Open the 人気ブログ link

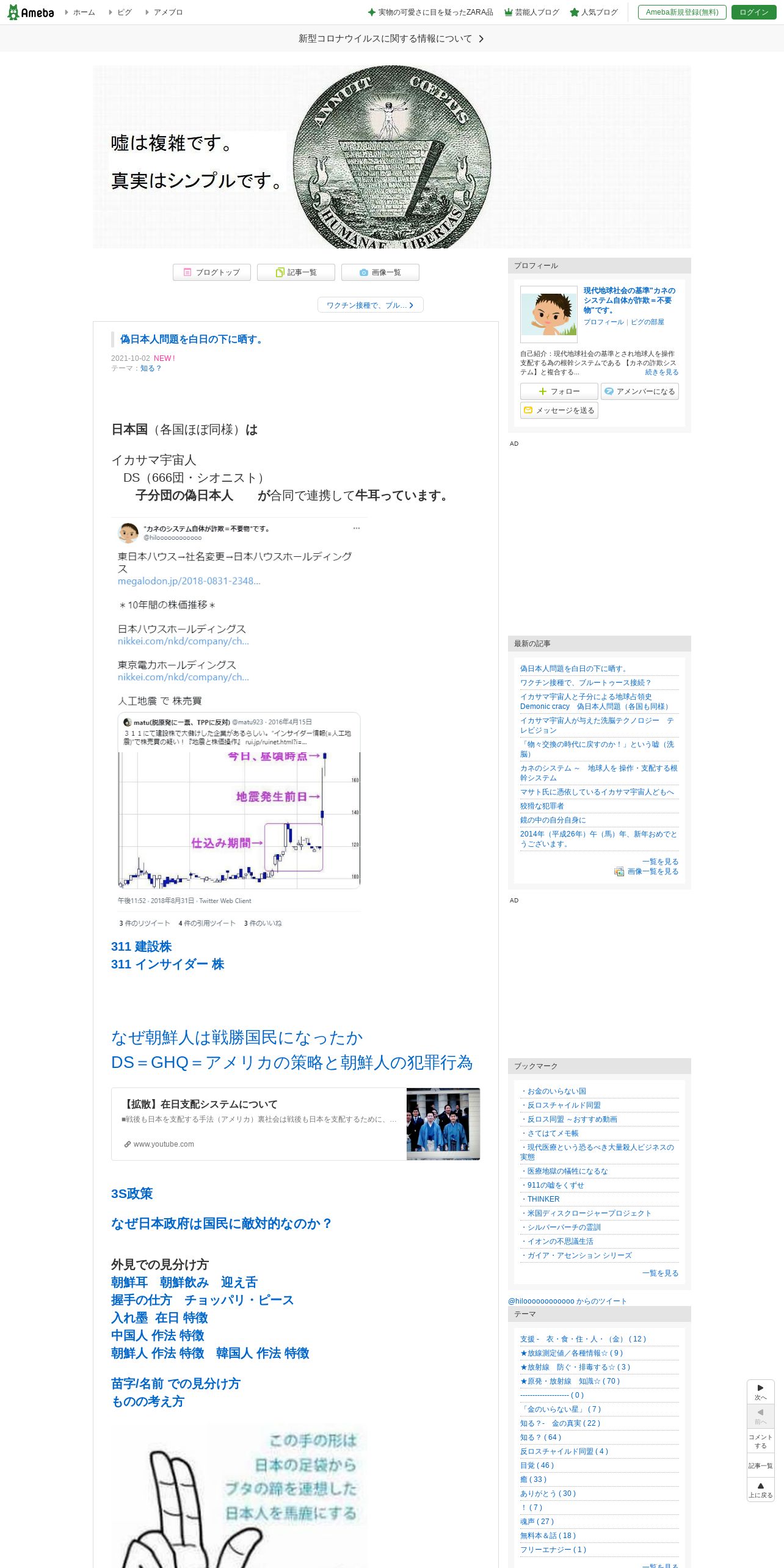tap(594, 12)
